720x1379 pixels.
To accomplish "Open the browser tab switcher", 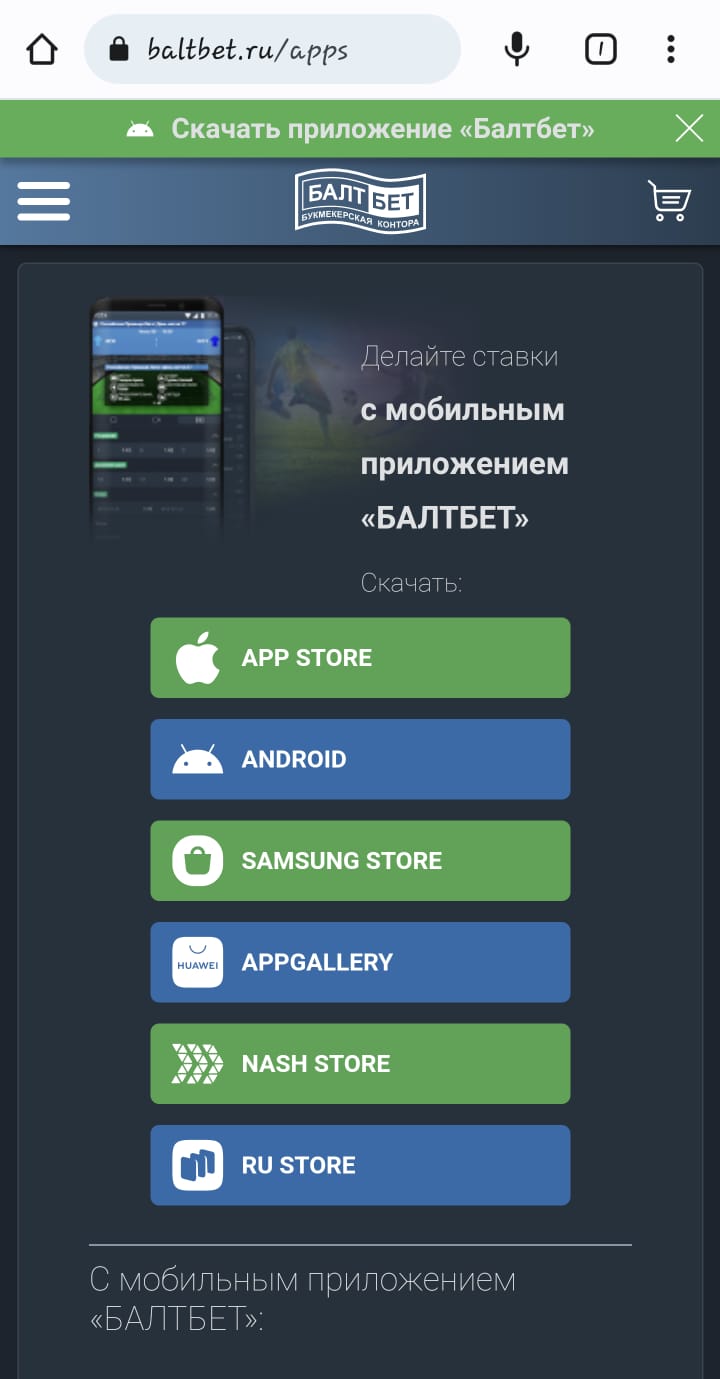I will 600,49.
